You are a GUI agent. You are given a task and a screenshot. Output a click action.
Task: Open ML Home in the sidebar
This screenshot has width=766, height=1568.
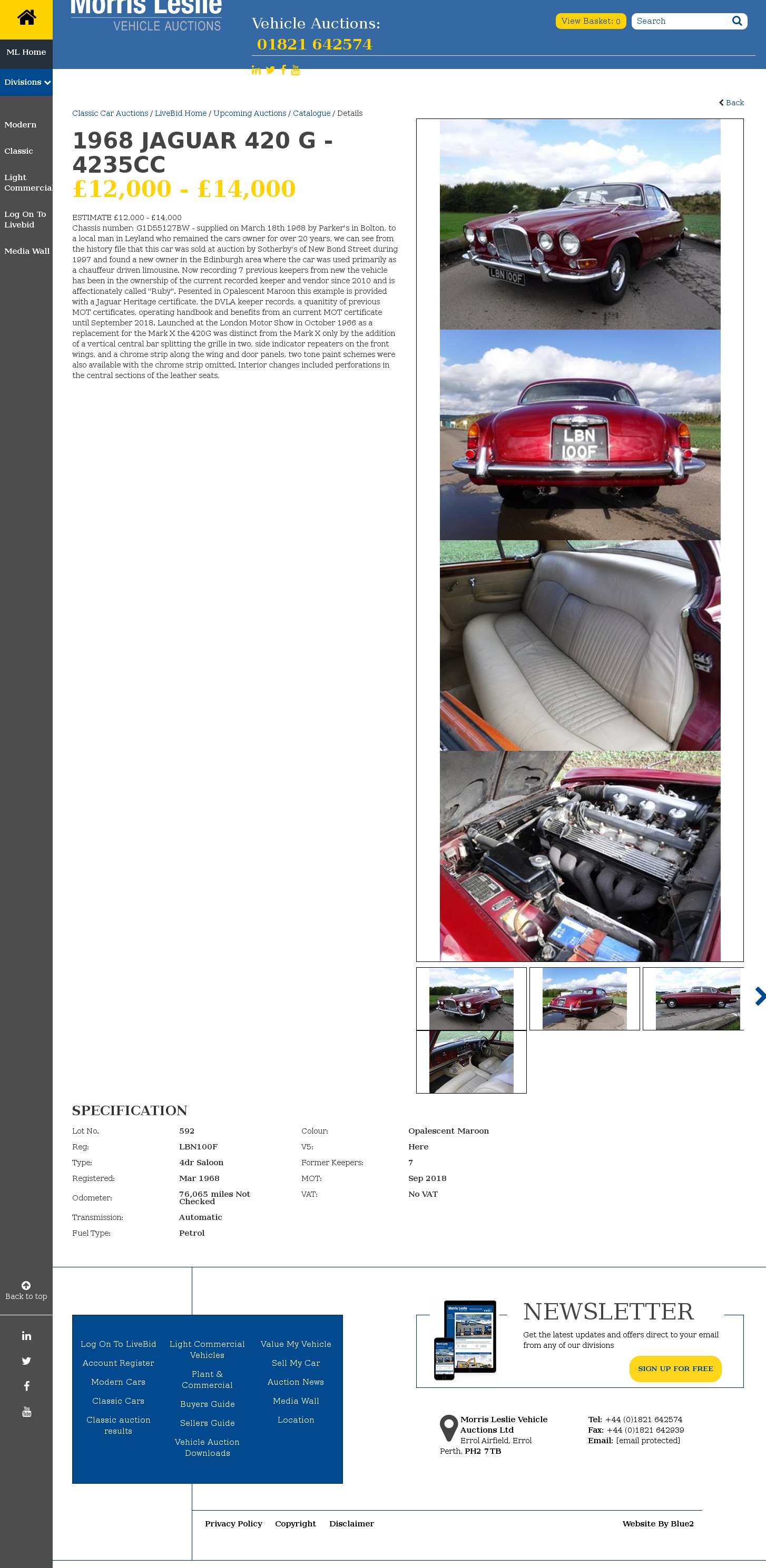(26, 52)
